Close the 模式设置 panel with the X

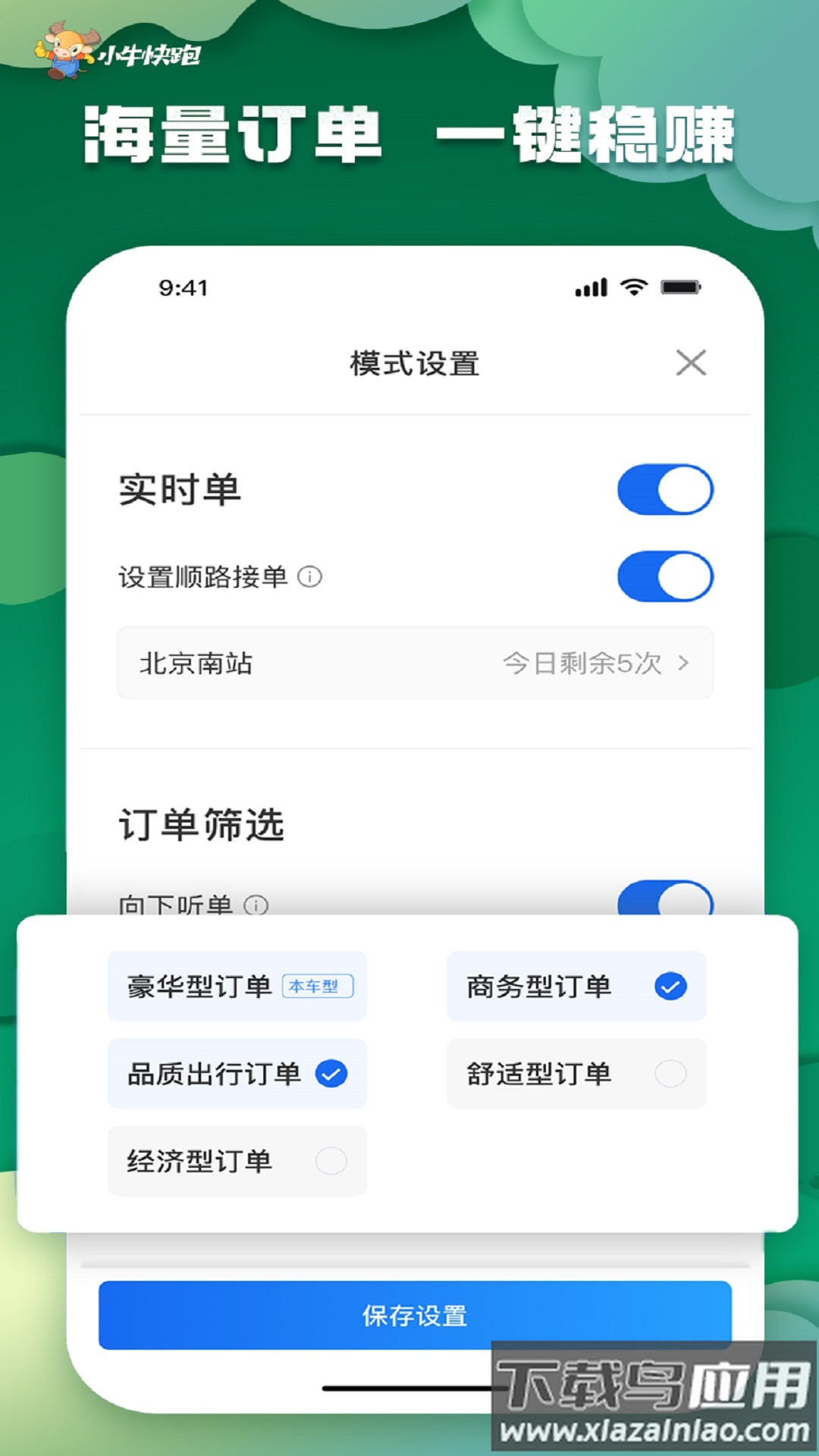click(x=691, y=364)
